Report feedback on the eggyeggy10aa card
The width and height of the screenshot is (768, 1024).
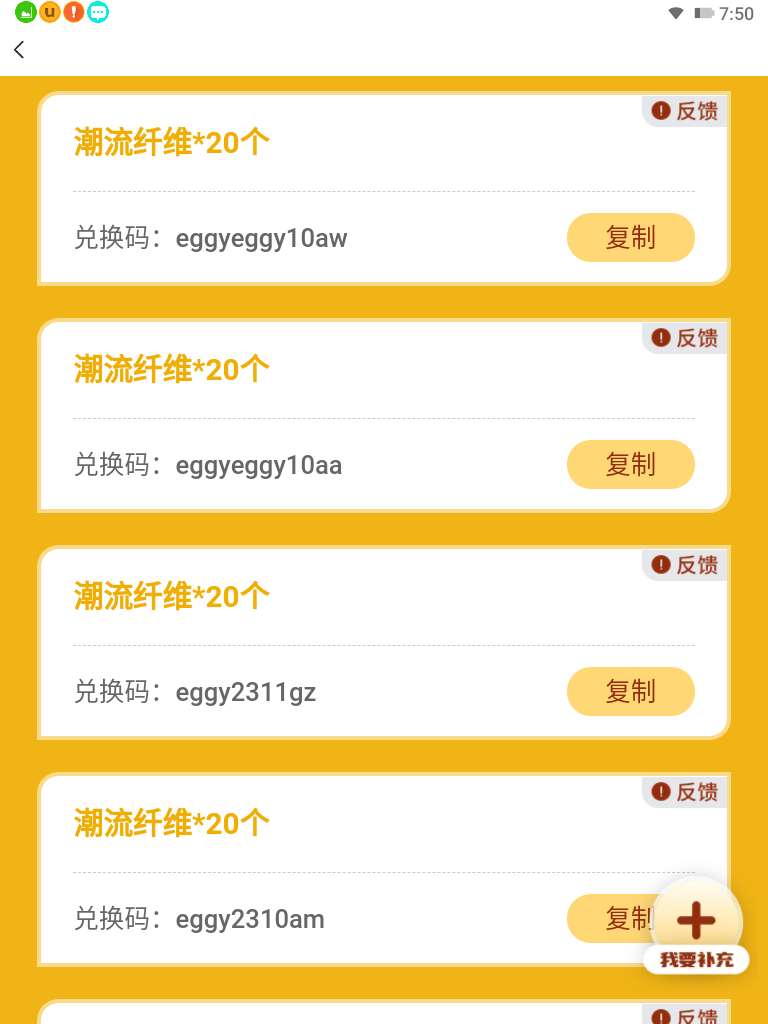[x=685, y=338]
